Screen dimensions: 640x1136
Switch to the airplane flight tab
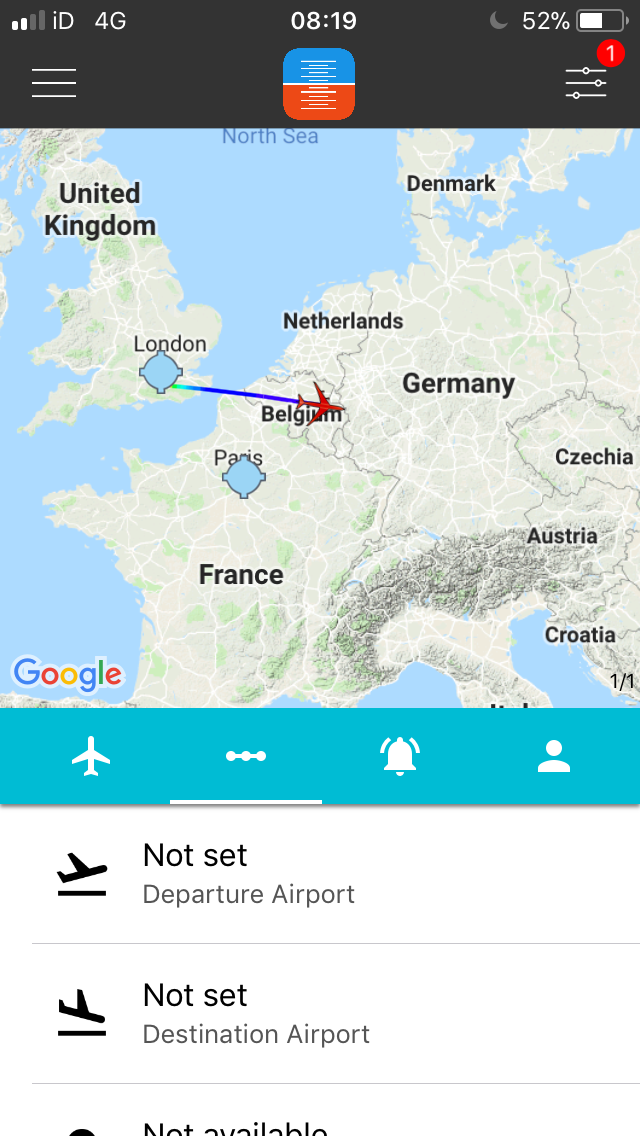(91, 756)
